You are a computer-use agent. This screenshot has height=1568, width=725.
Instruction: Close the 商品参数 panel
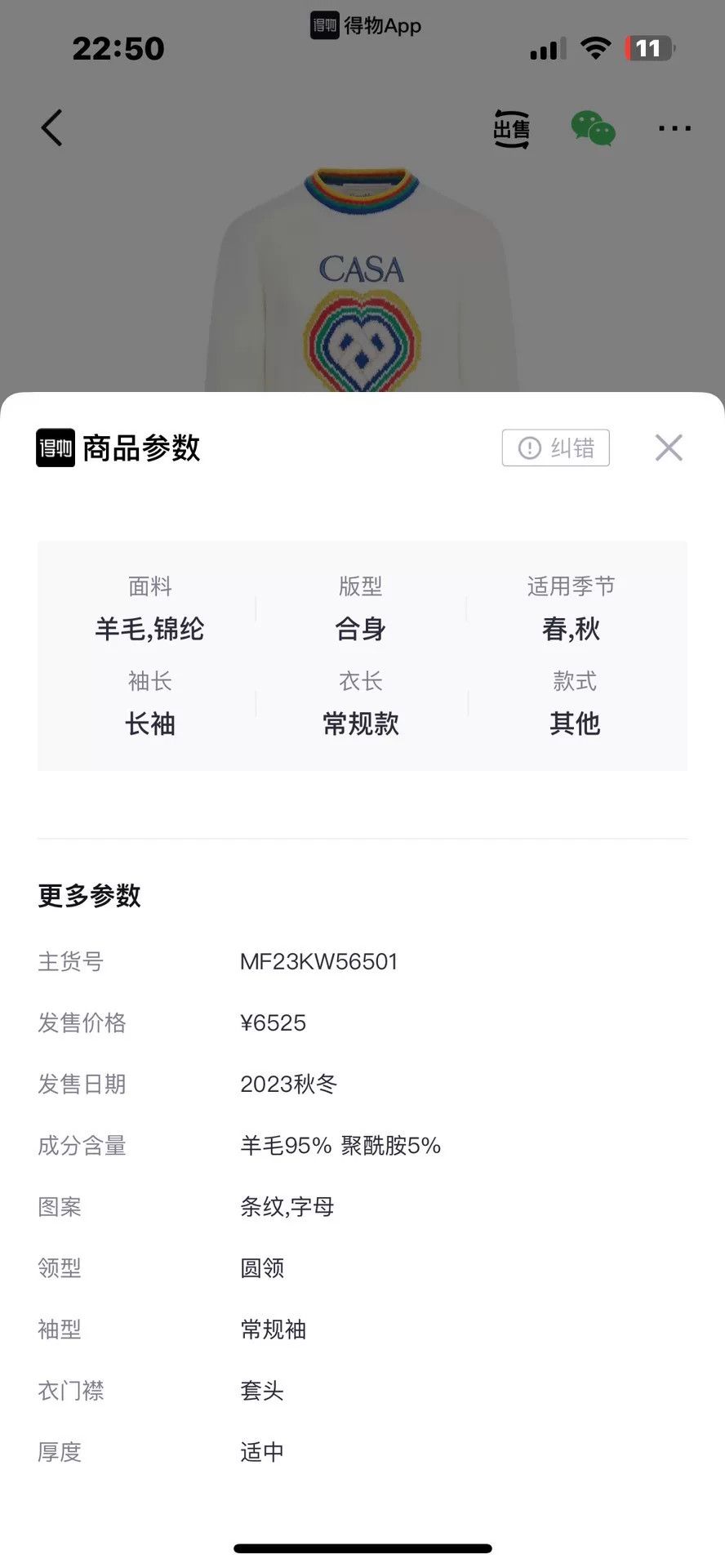tap(669, 448)
